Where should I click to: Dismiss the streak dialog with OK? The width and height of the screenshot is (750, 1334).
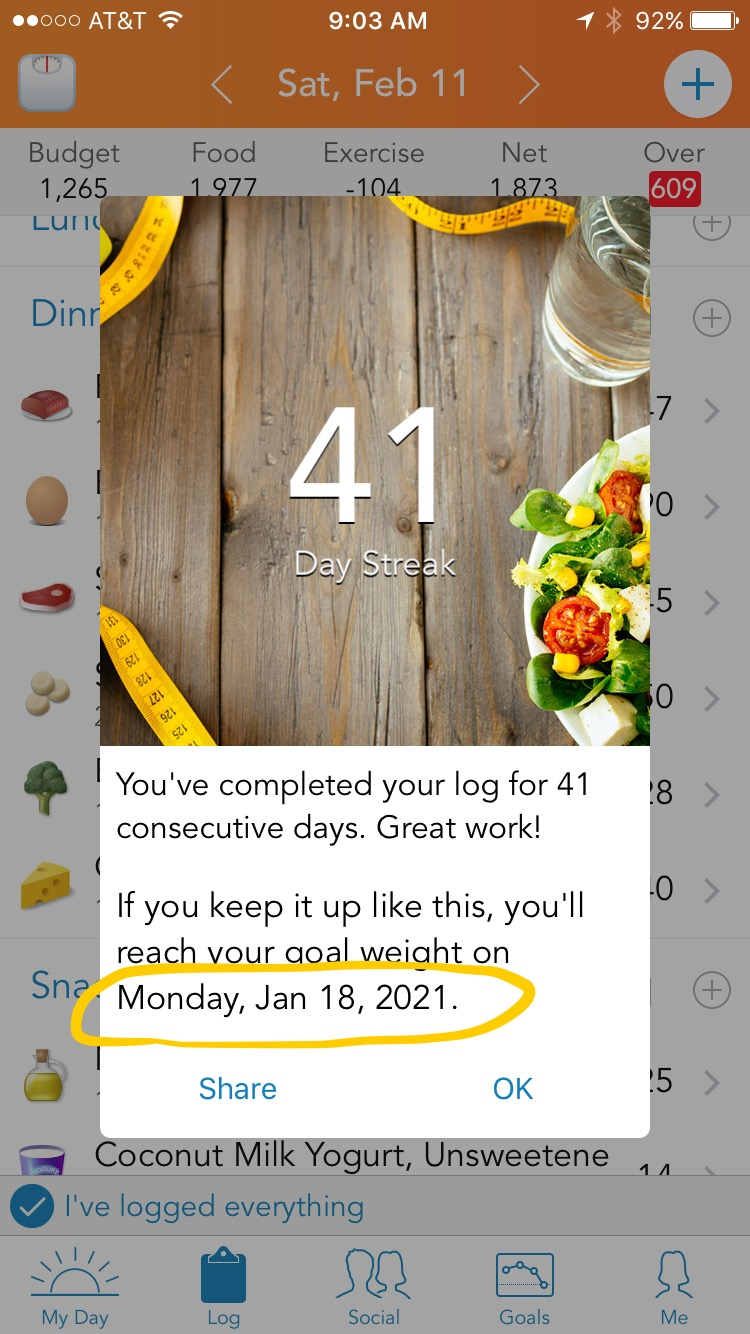(513, 1089)
